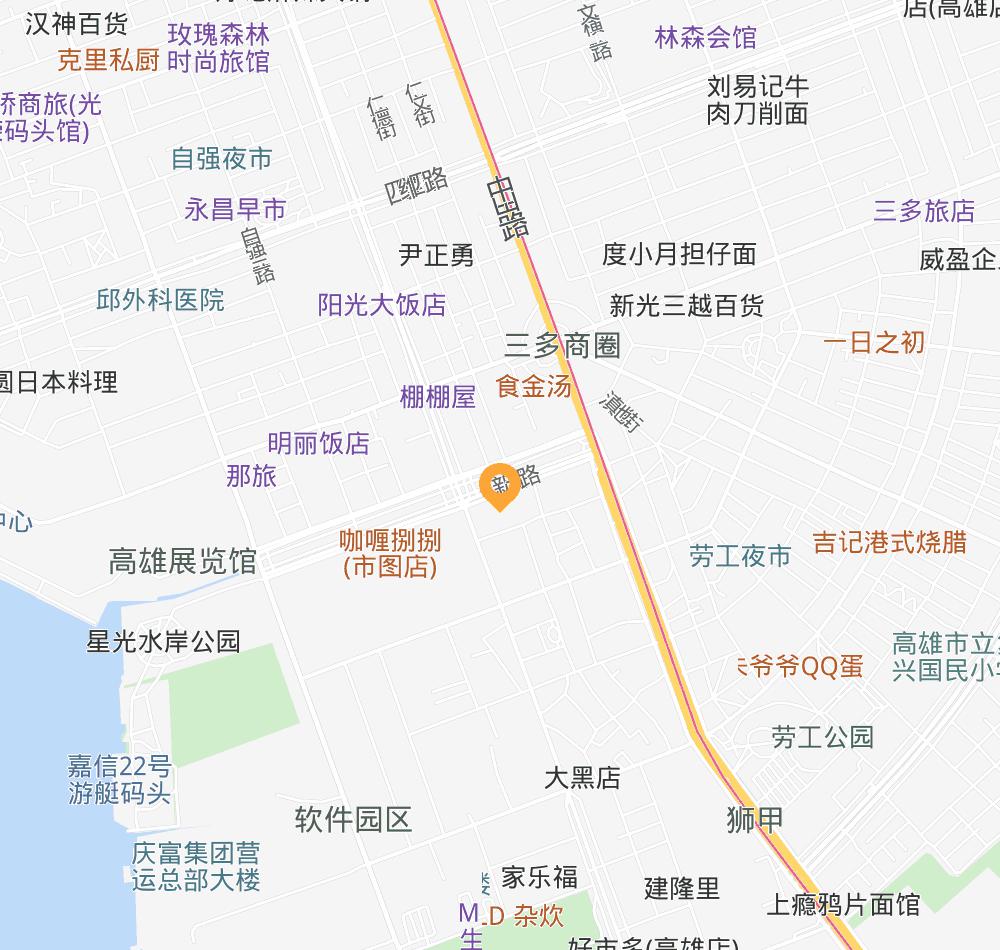Select 高雄展览馆 on the map
This screenshot has height=950, width=1000.
click(x=183, y=561)
